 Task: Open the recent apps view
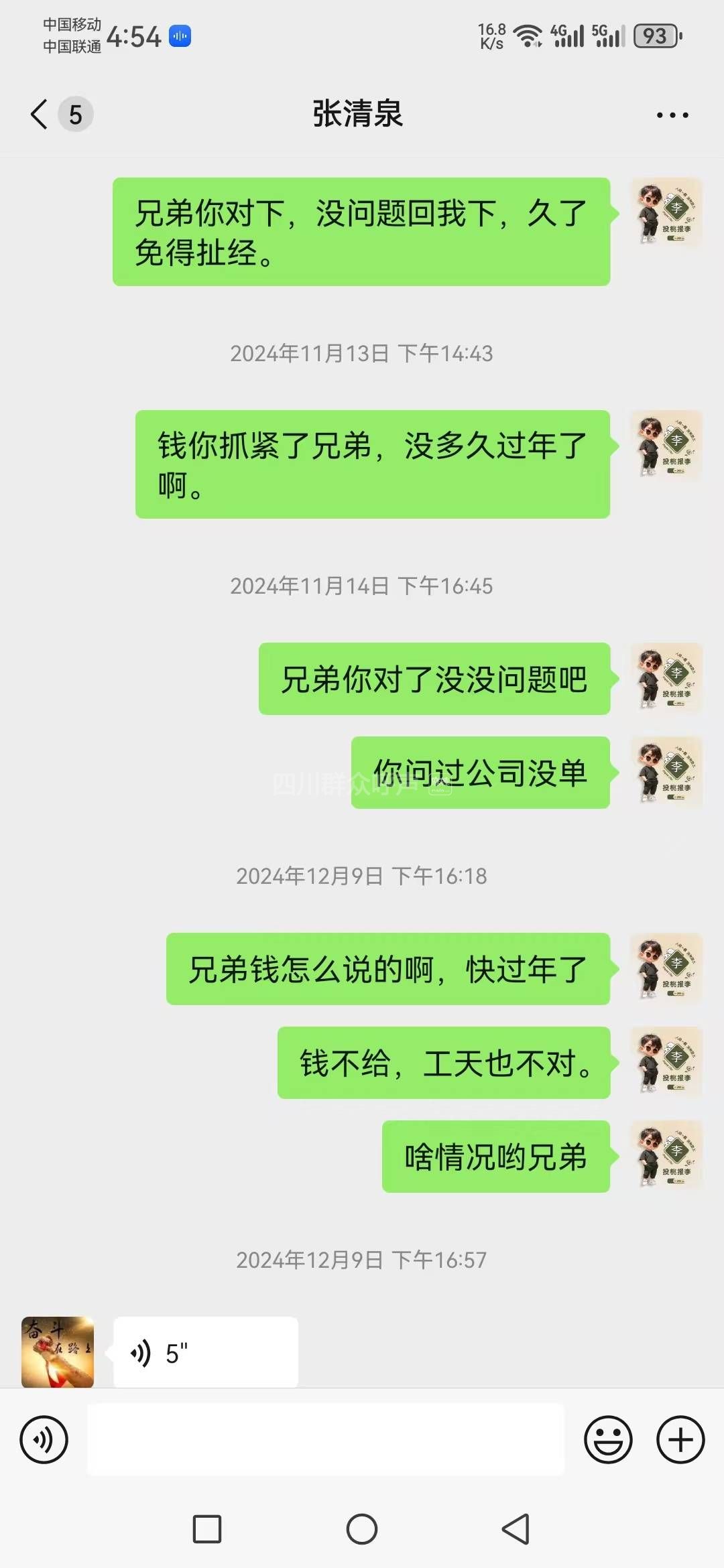click(207, 1529)
